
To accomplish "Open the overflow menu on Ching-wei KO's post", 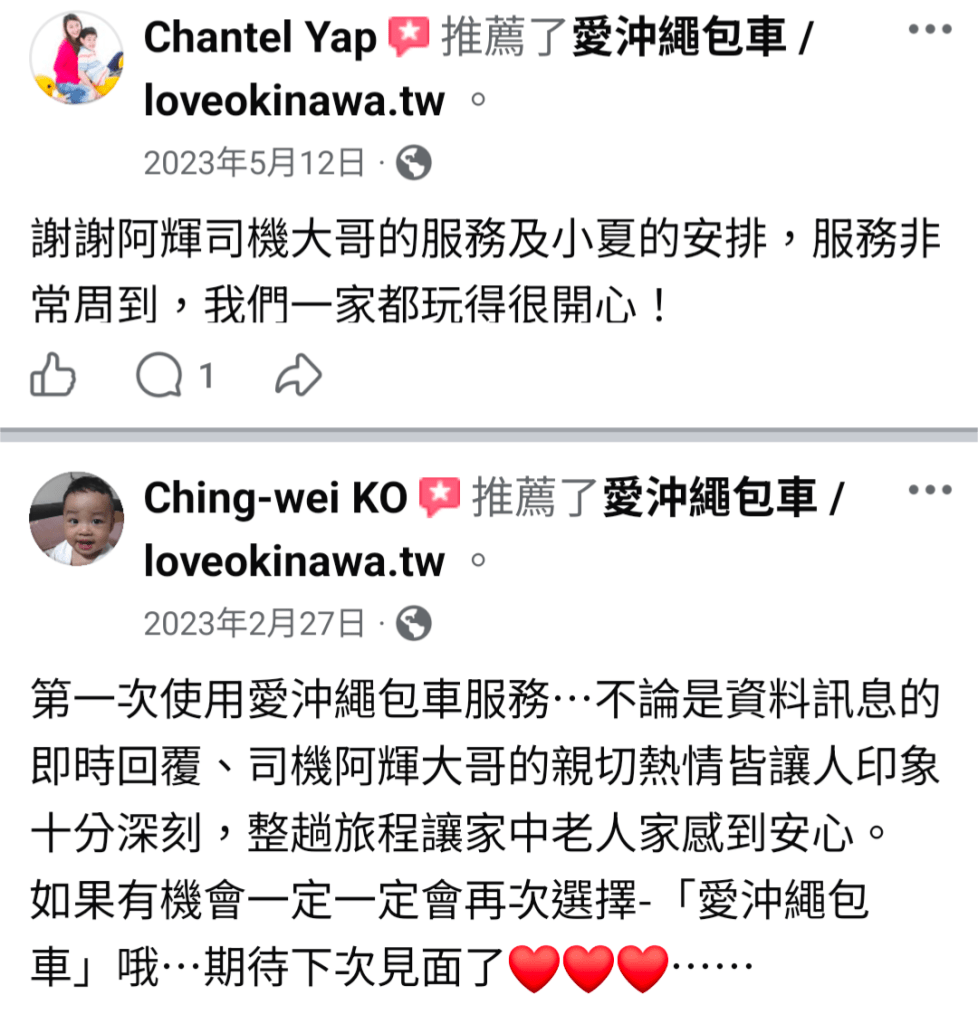I will [929, 490].
